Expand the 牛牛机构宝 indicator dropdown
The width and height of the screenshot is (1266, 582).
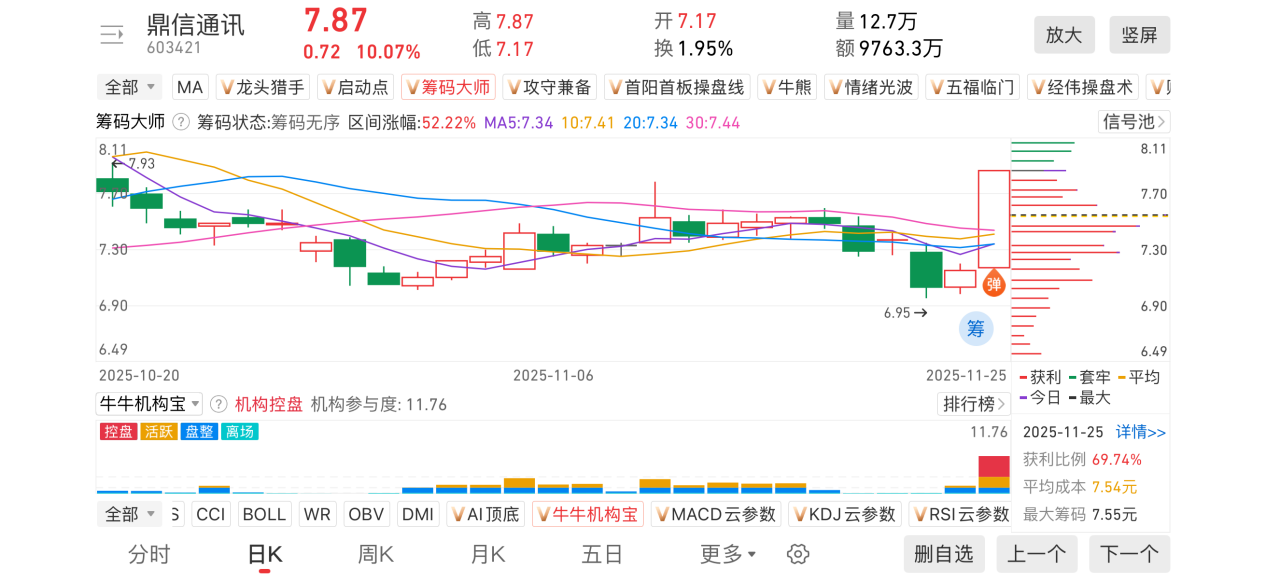[x=149, y=404]
